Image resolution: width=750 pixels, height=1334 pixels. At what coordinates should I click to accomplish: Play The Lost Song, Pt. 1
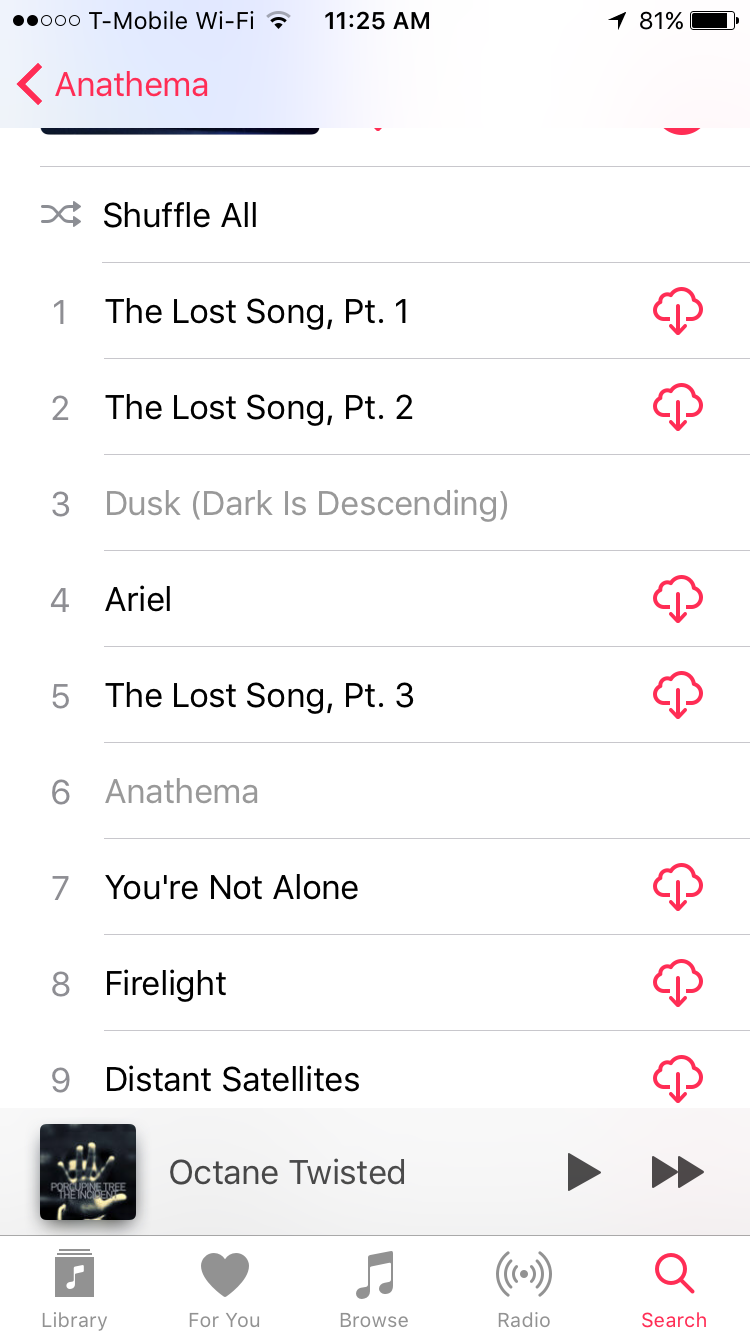[257, 312]
